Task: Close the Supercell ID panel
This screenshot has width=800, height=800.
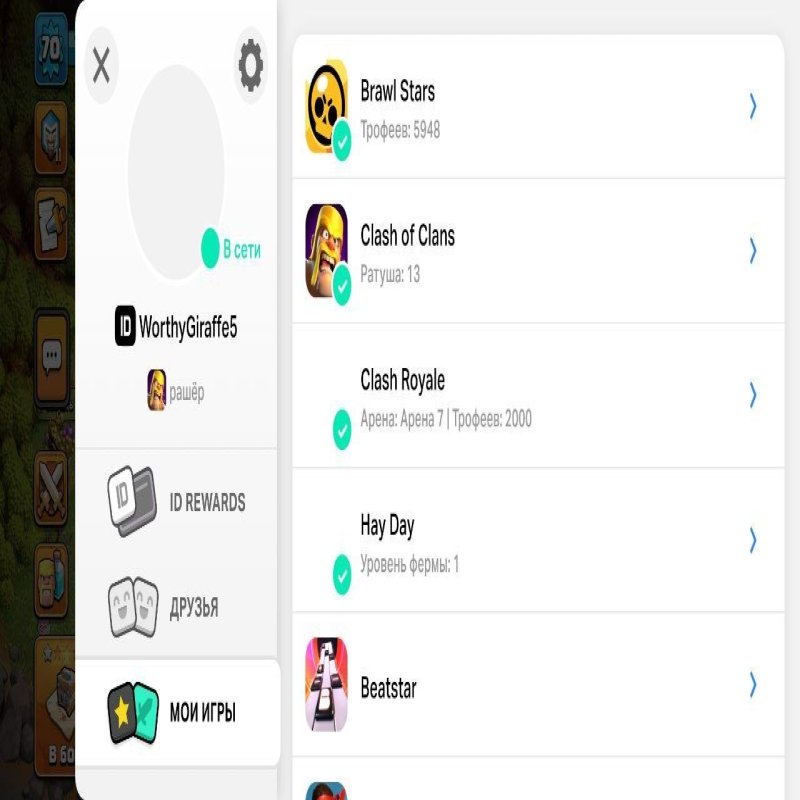Action: click(101, 66)
